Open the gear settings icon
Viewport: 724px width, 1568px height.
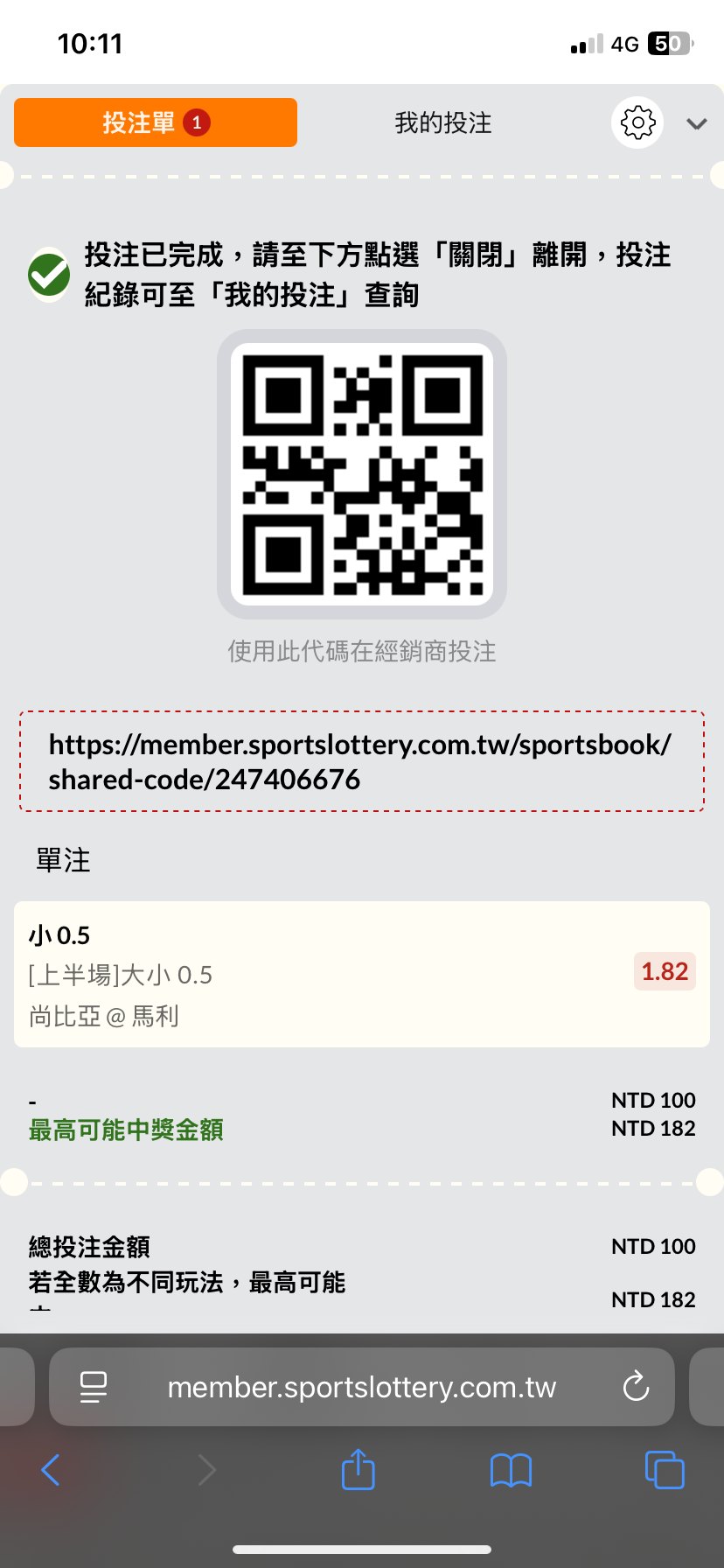tap(637, 122)
